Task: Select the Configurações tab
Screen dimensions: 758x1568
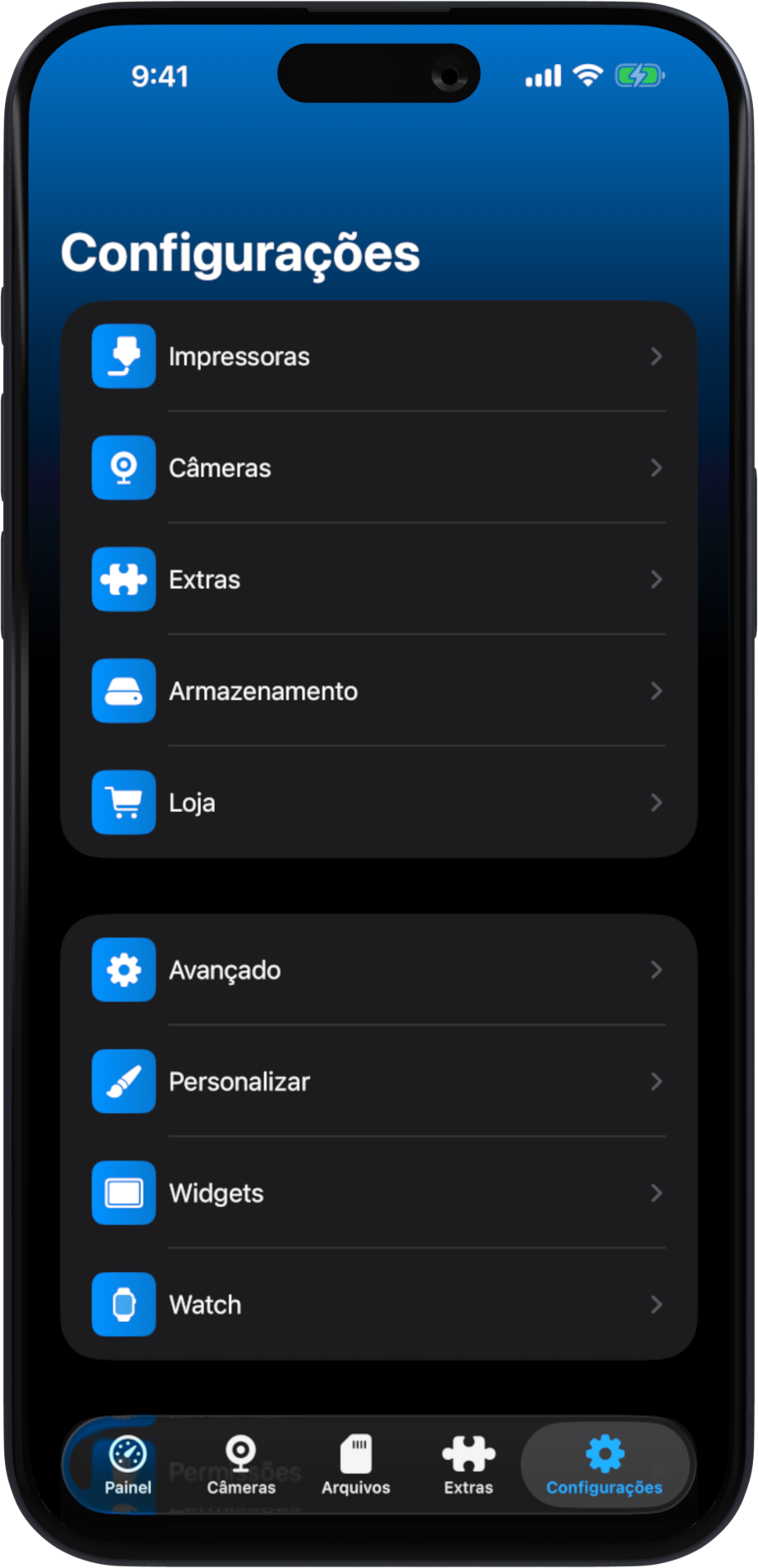Action: tap(605, 1464)
